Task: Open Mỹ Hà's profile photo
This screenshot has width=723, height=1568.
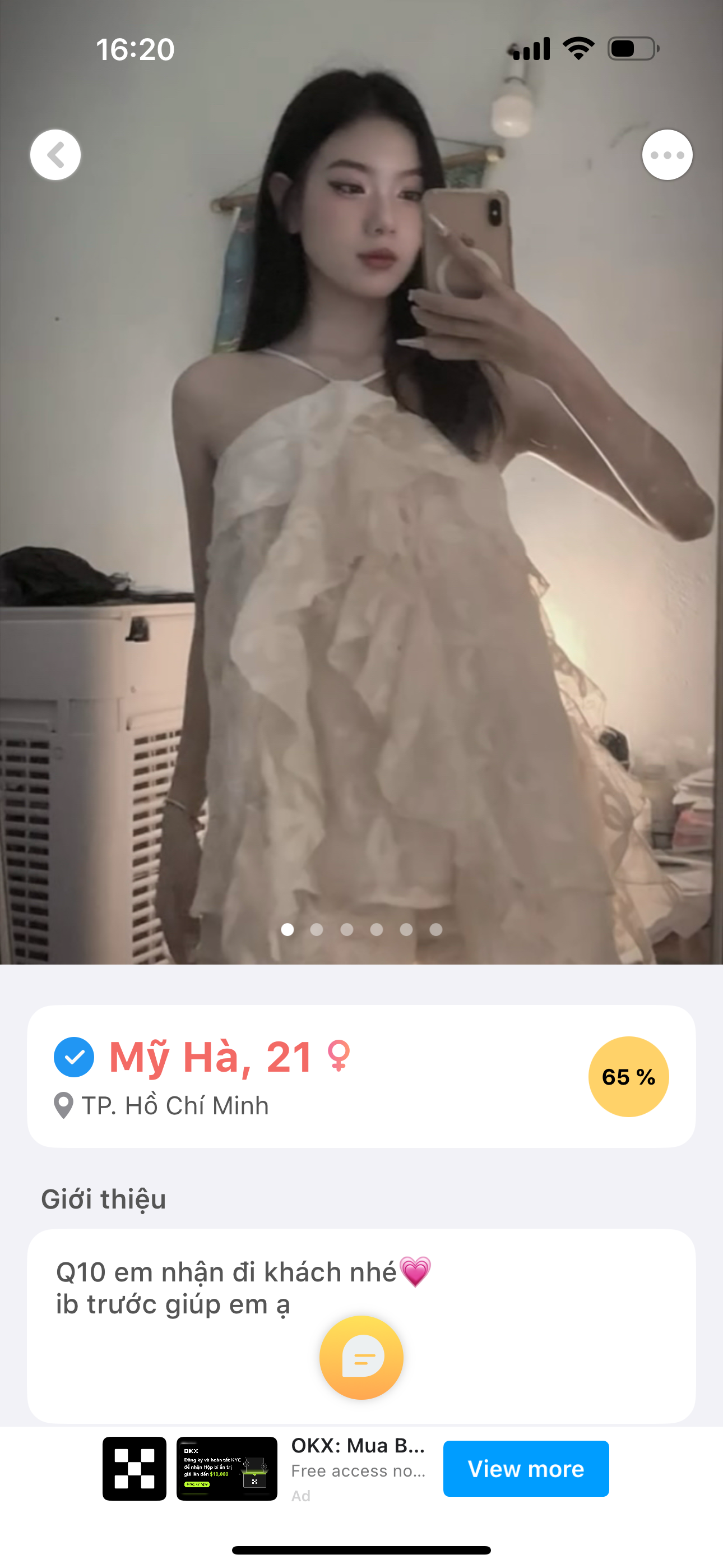Action: [x=361, y=482]
